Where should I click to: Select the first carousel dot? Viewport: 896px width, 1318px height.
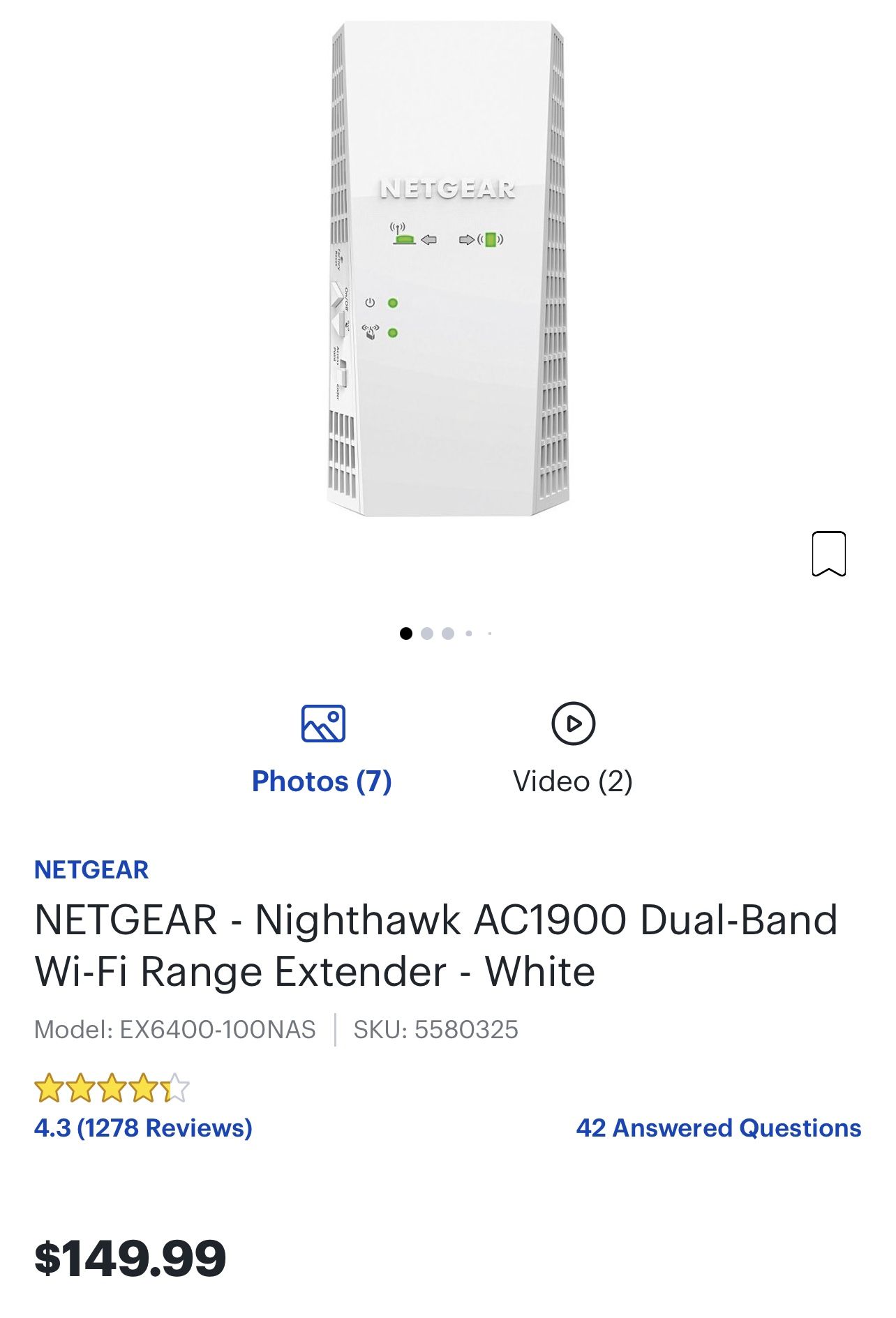[x=407, y=634]
